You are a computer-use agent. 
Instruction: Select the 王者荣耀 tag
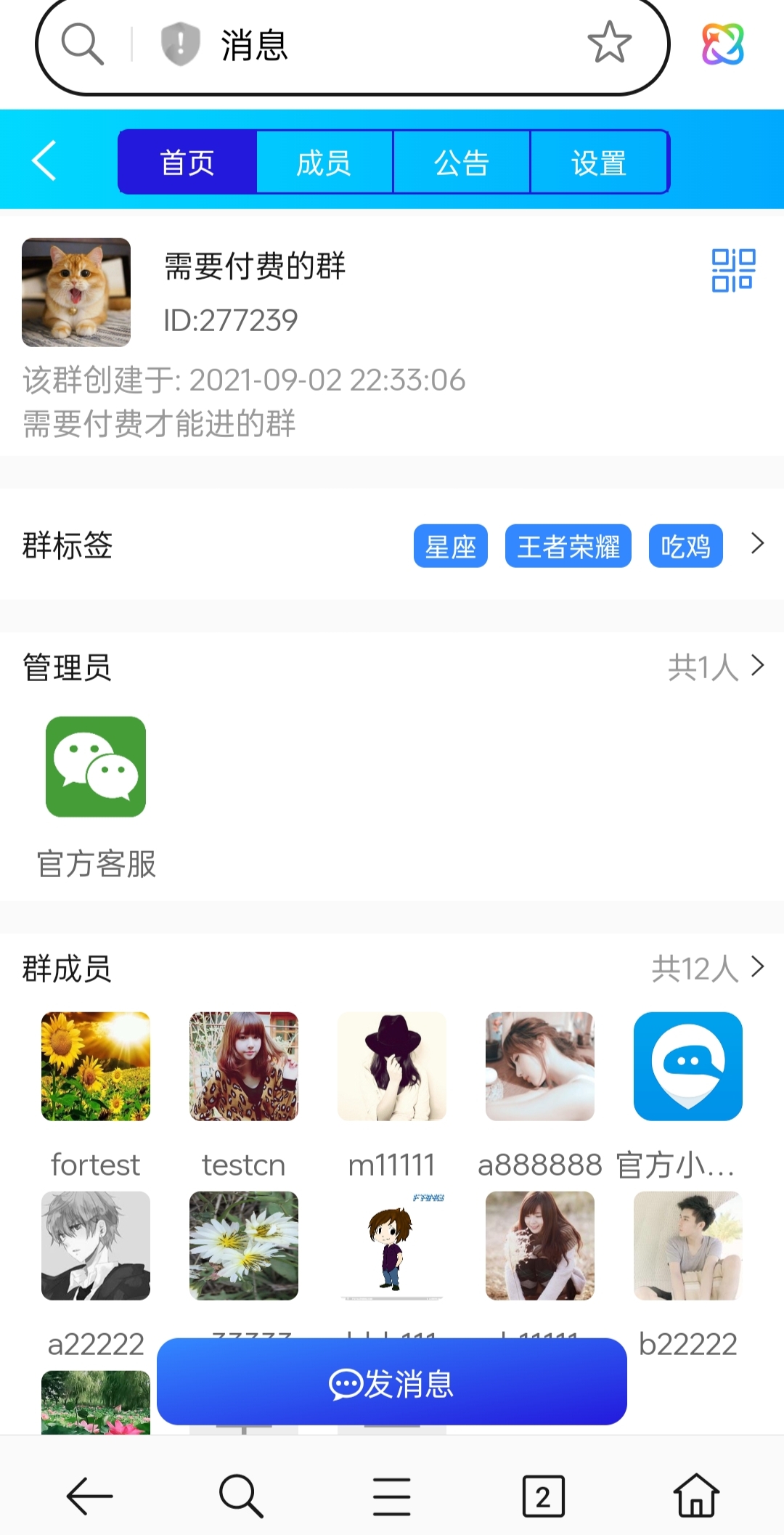pyautogui.click(x=568, y=547)
